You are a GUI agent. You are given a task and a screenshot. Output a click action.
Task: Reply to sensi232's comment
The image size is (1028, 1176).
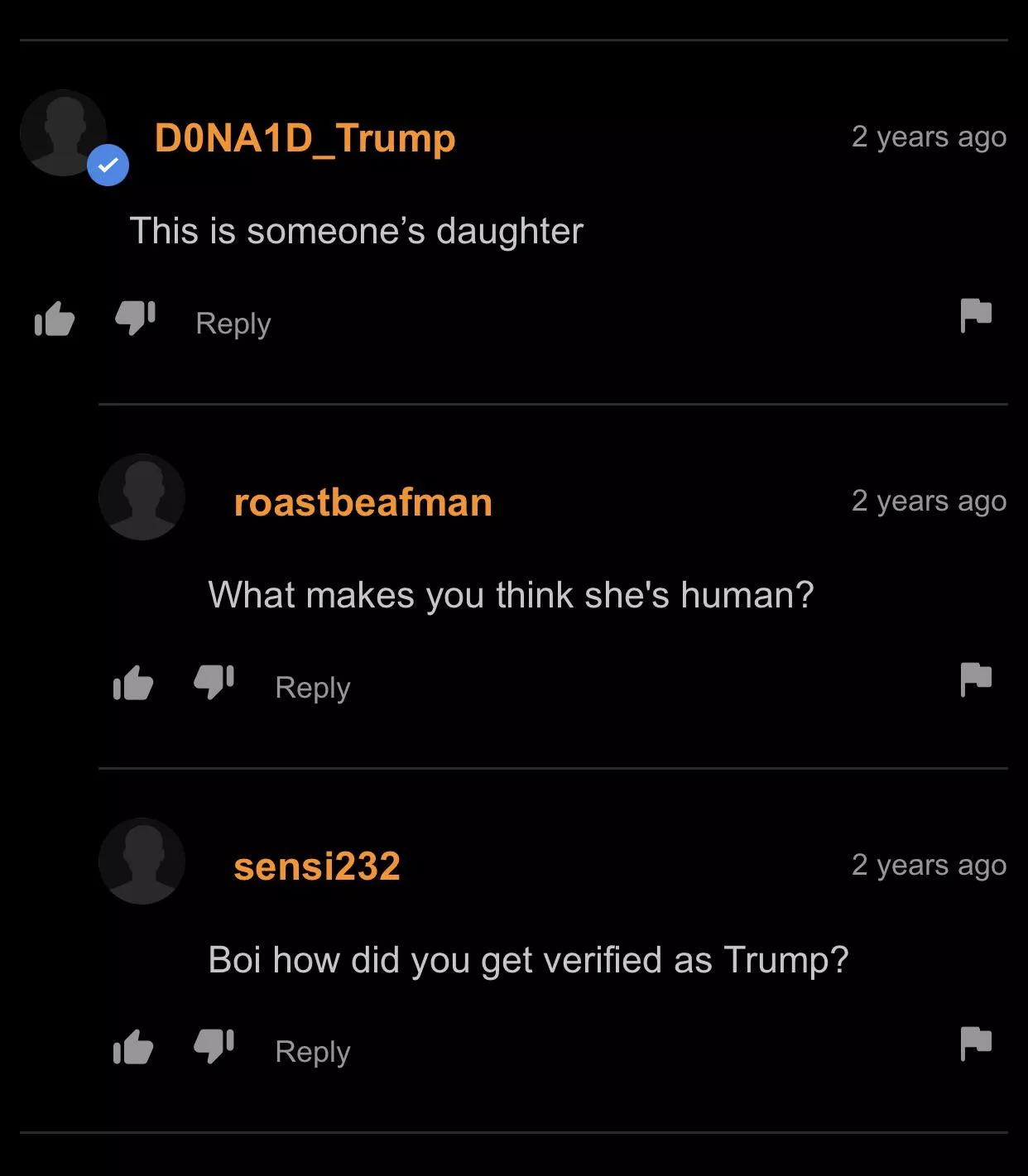pyautogui.click(x=313, y=1052)
